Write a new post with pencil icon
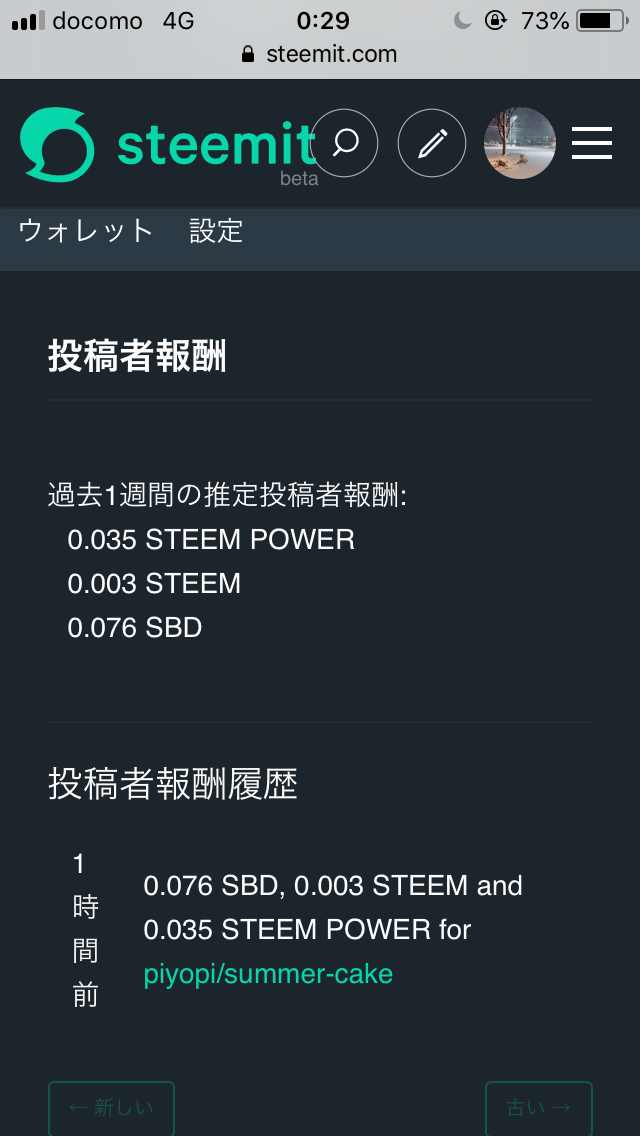The height and width of the screenshot is (1136, 640). coord(432,143)
